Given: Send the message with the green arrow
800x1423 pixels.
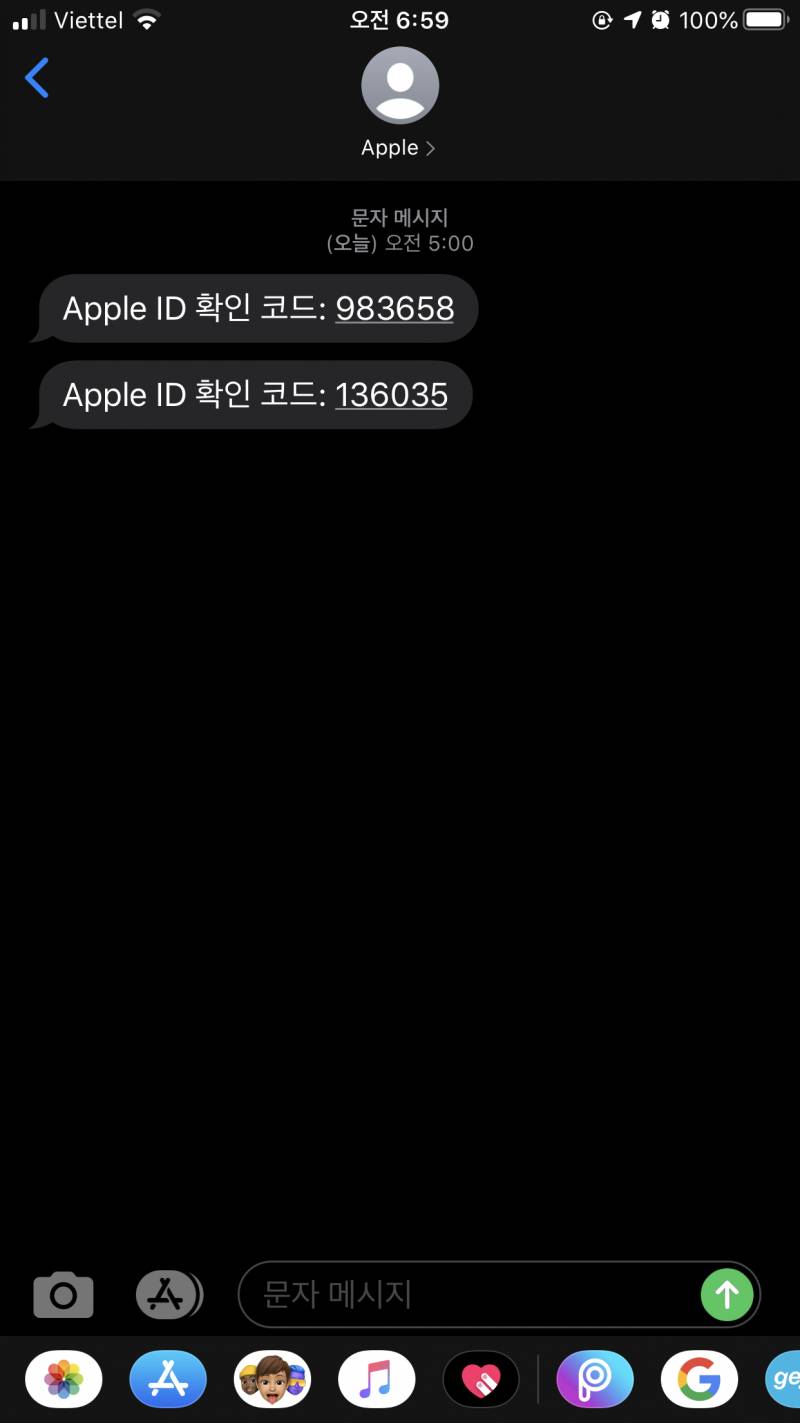Looking at the screenshot, I should (x=727, y=1295).
